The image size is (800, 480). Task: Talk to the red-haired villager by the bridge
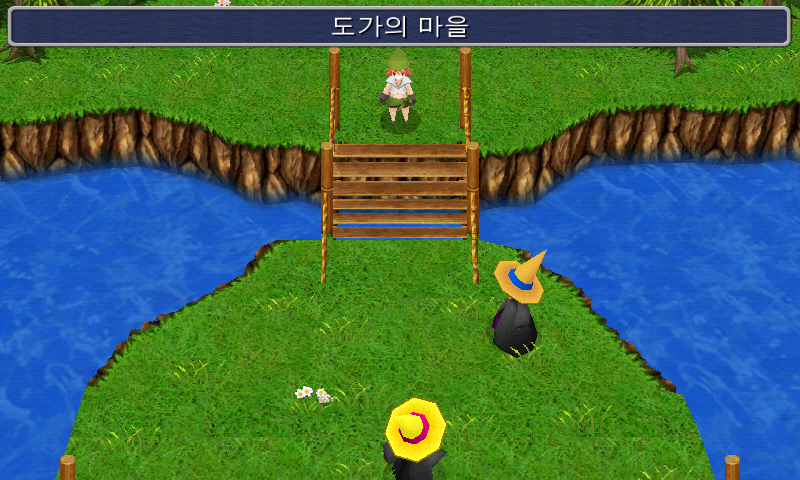(x=398, y=88)
